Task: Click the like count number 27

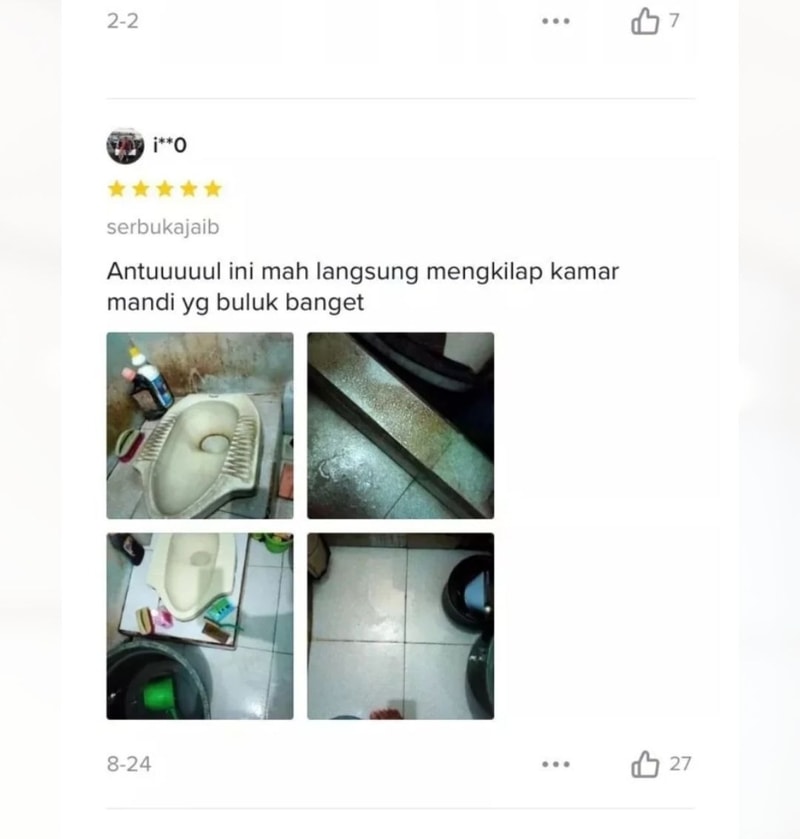Action: 681,763
